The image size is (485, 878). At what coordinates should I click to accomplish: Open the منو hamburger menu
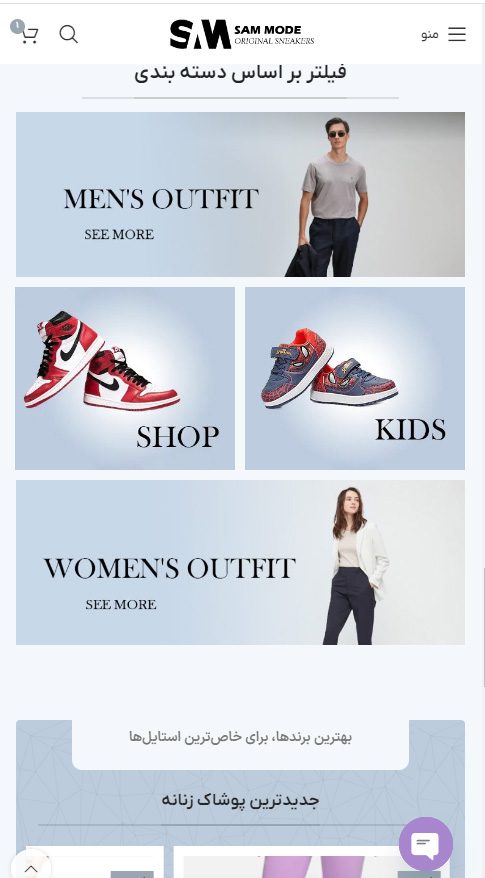pyautogui.click(x=444, y=34)
